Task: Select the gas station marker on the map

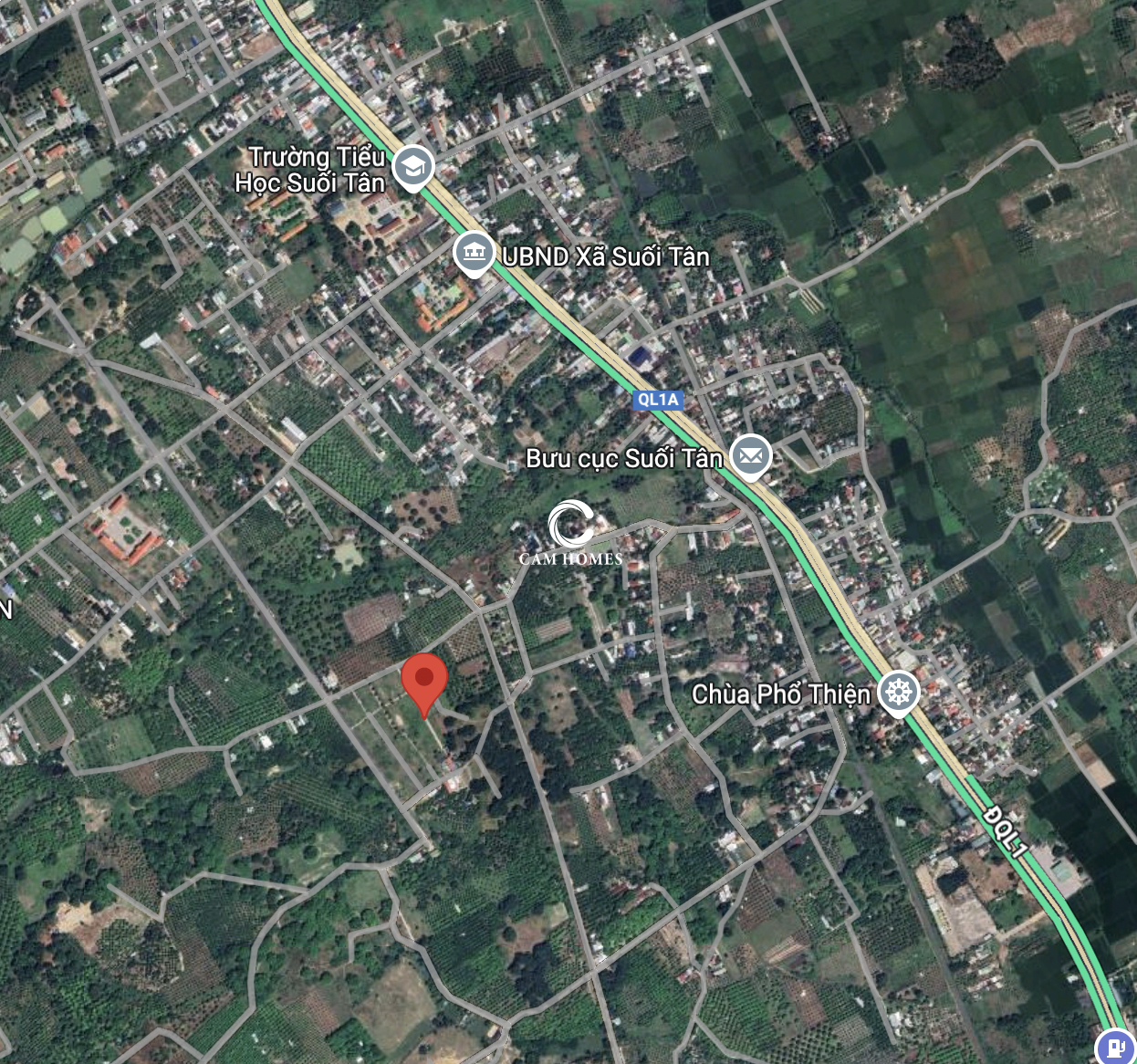Action: [1115, 1047]
